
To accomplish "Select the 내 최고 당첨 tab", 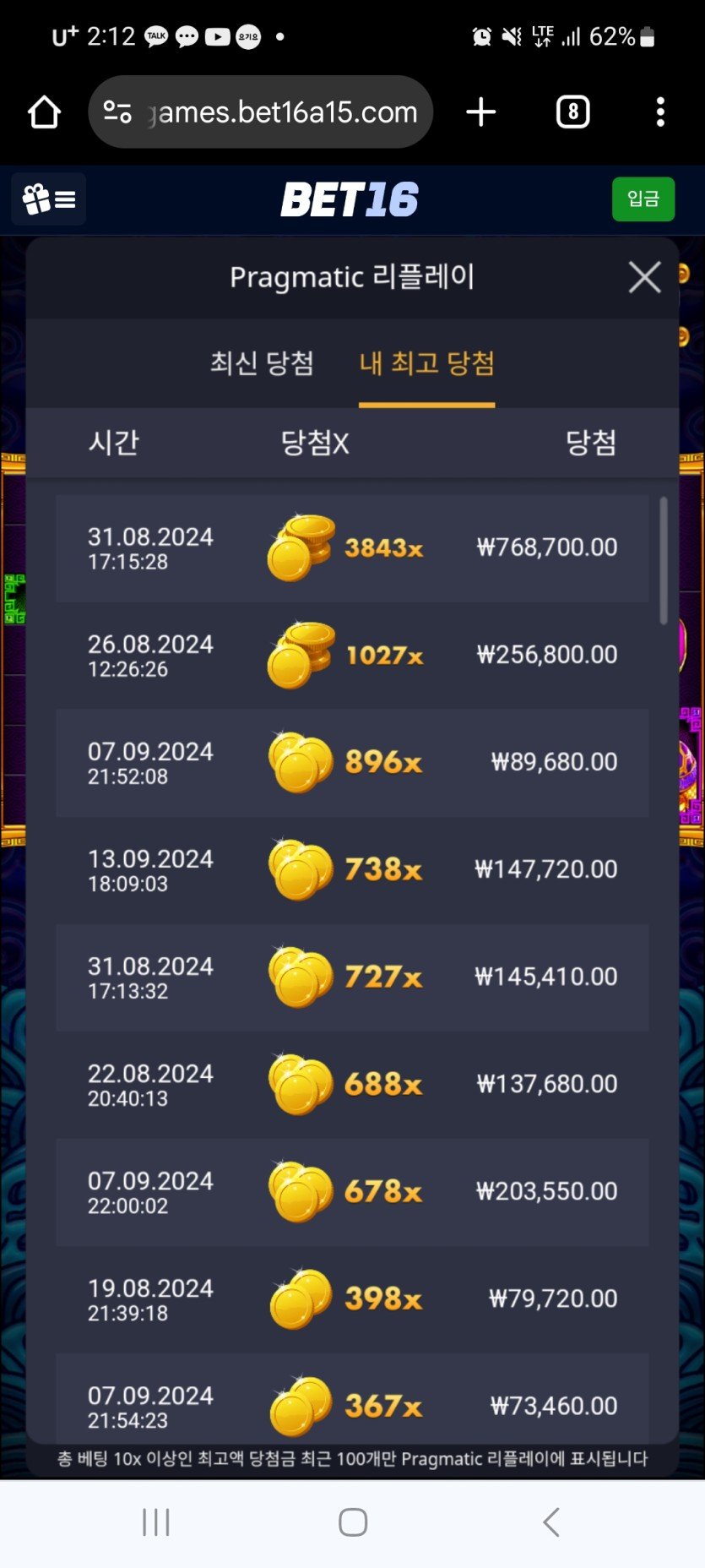I will click(426, 363).
